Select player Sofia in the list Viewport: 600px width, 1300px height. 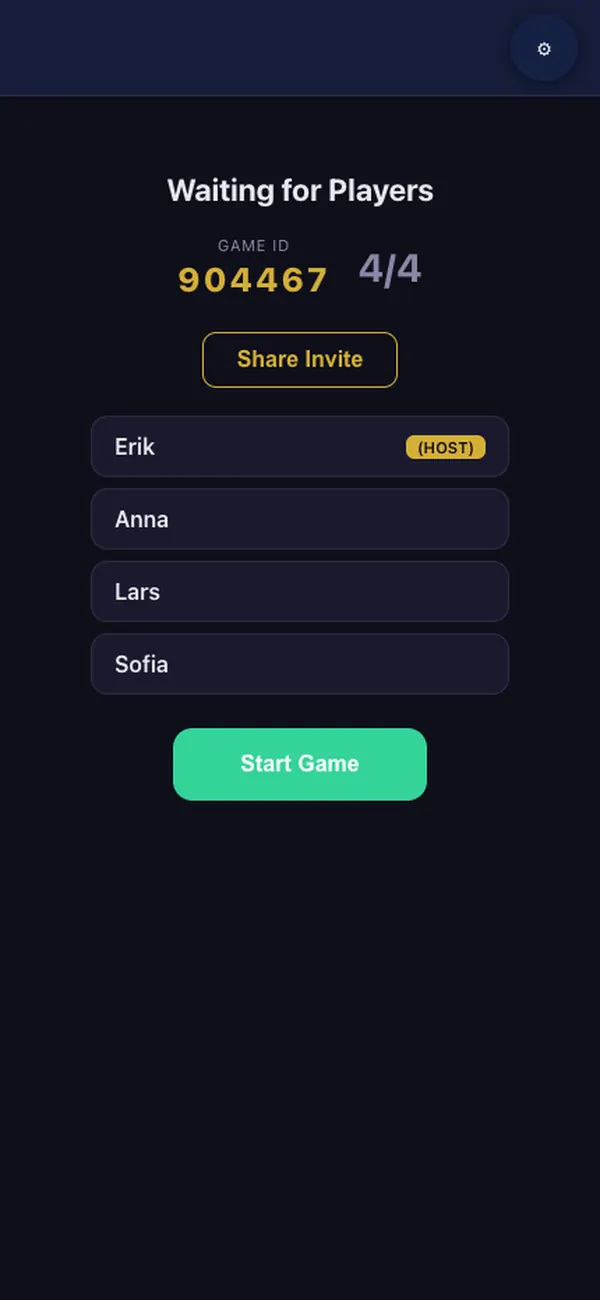[300, 664]
